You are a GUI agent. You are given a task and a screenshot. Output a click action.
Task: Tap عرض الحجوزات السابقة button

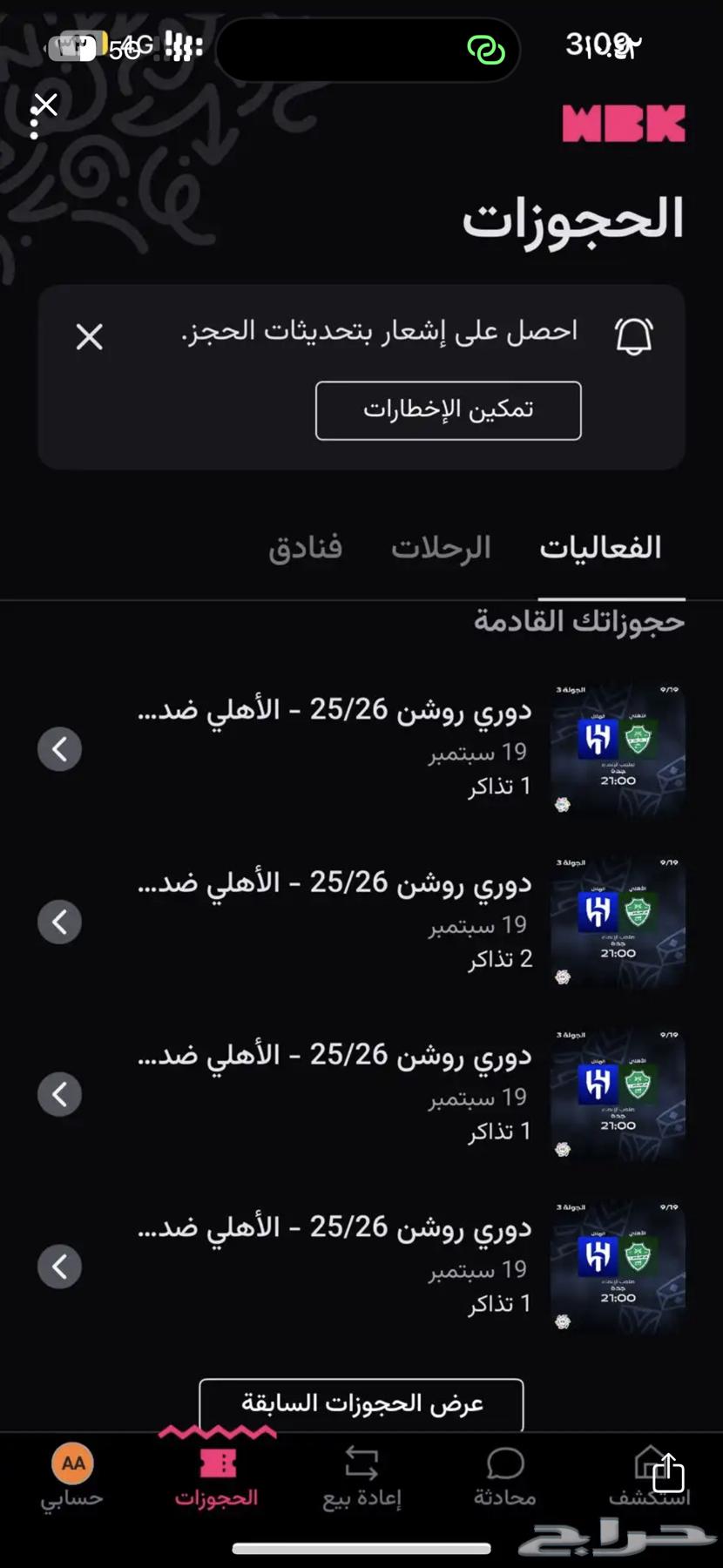point(361,1403)
